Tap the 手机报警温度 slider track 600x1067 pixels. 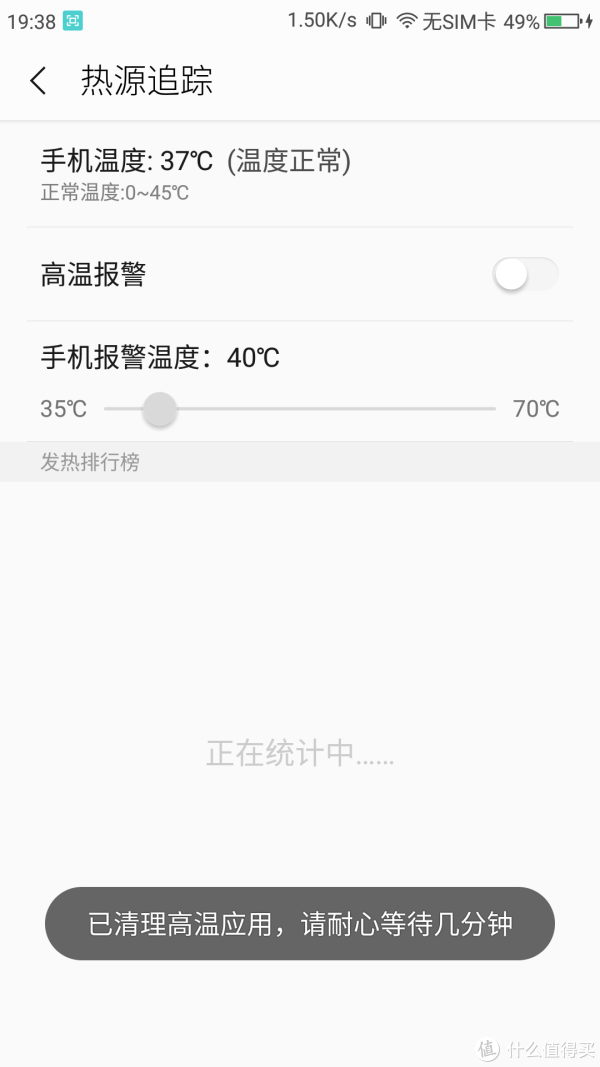pyautogui.click(x=300, y=409)
